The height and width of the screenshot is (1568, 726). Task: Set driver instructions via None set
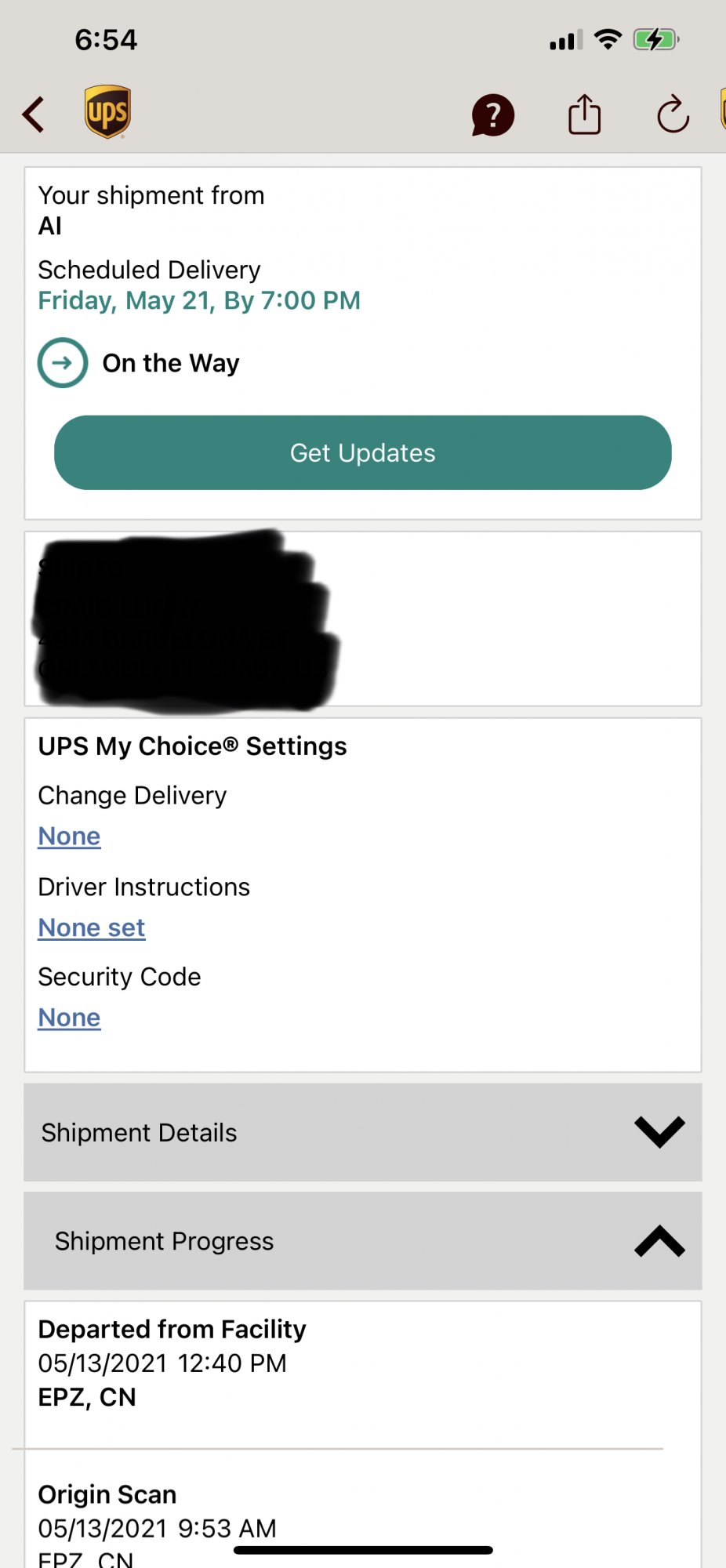click(91, 928)
